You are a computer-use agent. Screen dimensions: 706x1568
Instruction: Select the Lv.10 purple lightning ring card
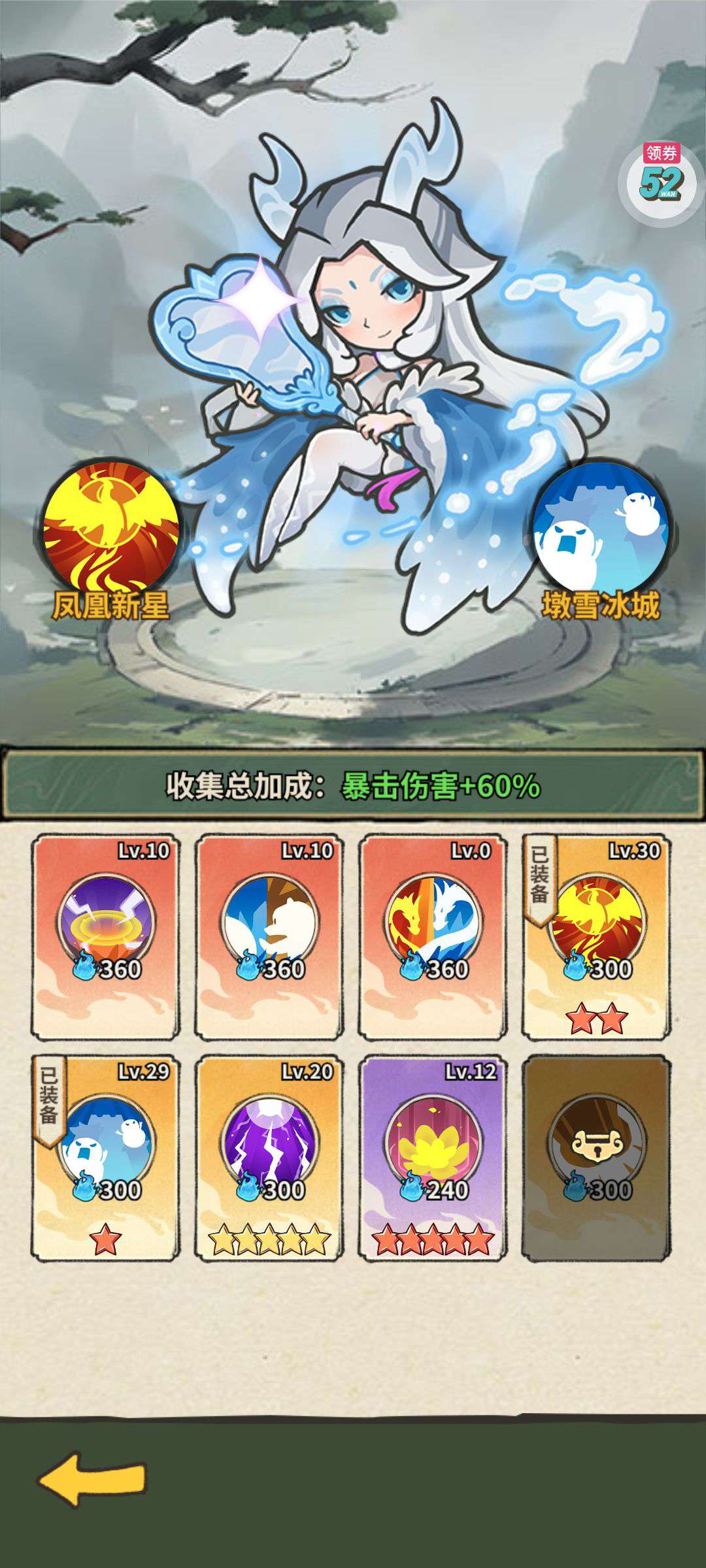pyautogui.click(x=105, y=936)
